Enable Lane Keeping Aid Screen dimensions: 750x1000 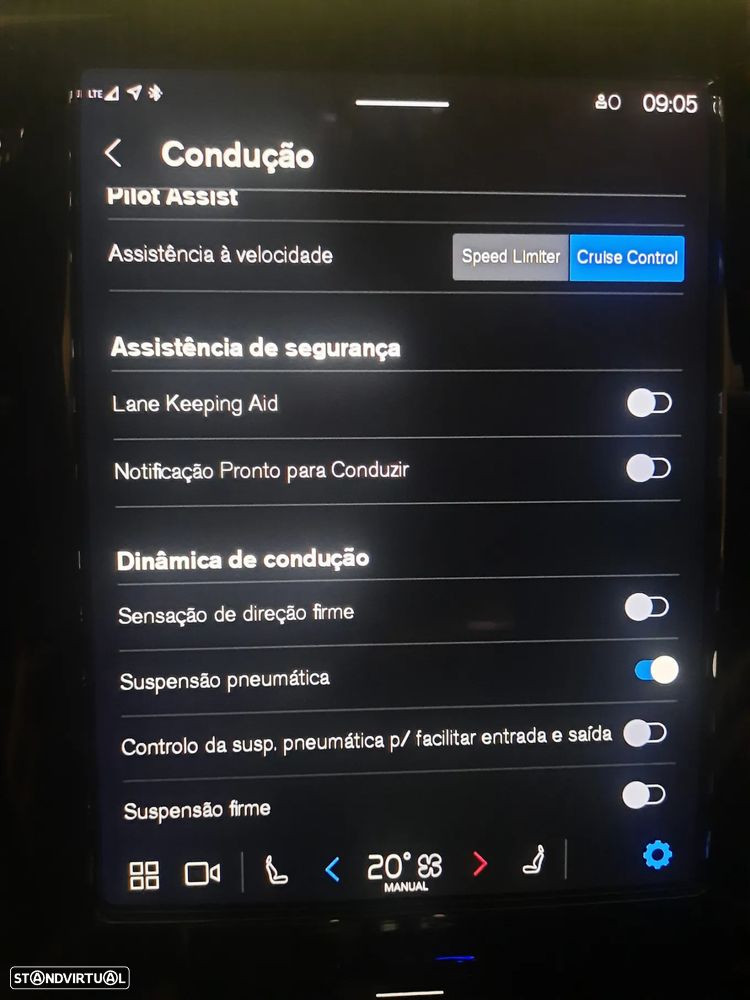point(648,403)
